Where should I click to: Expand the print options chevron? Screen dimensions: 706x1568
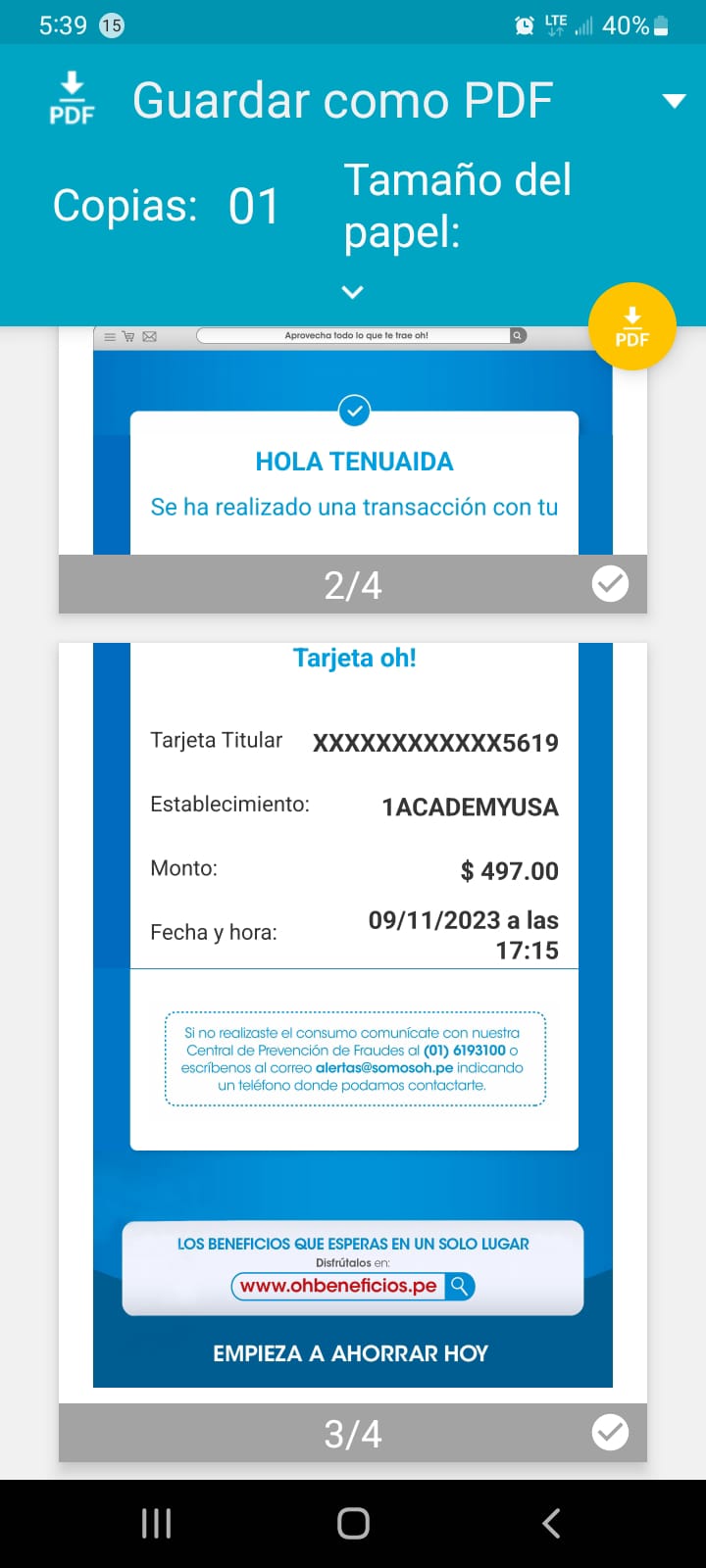coord(352,292)
